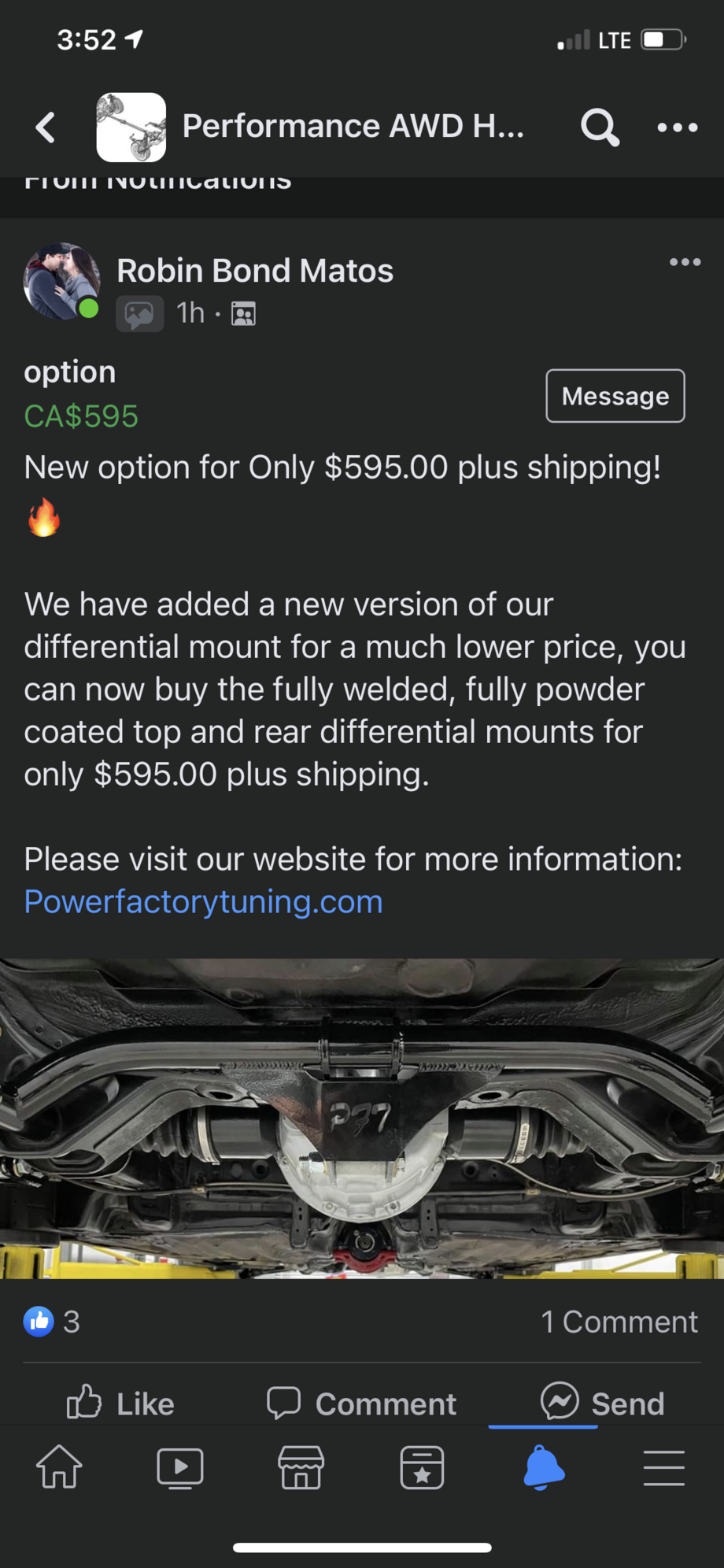724x1568 pixels.
Task: Open the hamburger menu tab
Action: [663, 1468]
